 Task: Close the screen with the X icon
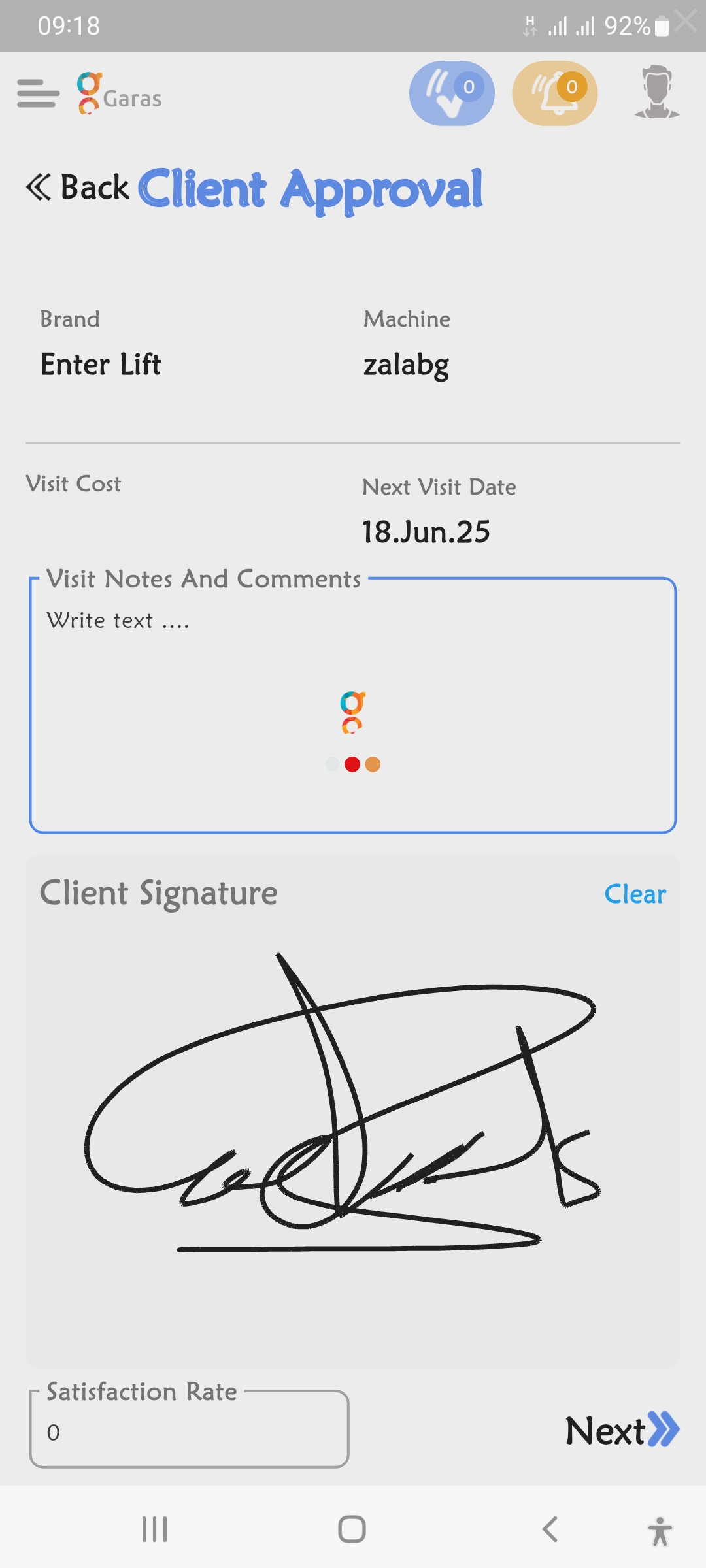[686, 21]
